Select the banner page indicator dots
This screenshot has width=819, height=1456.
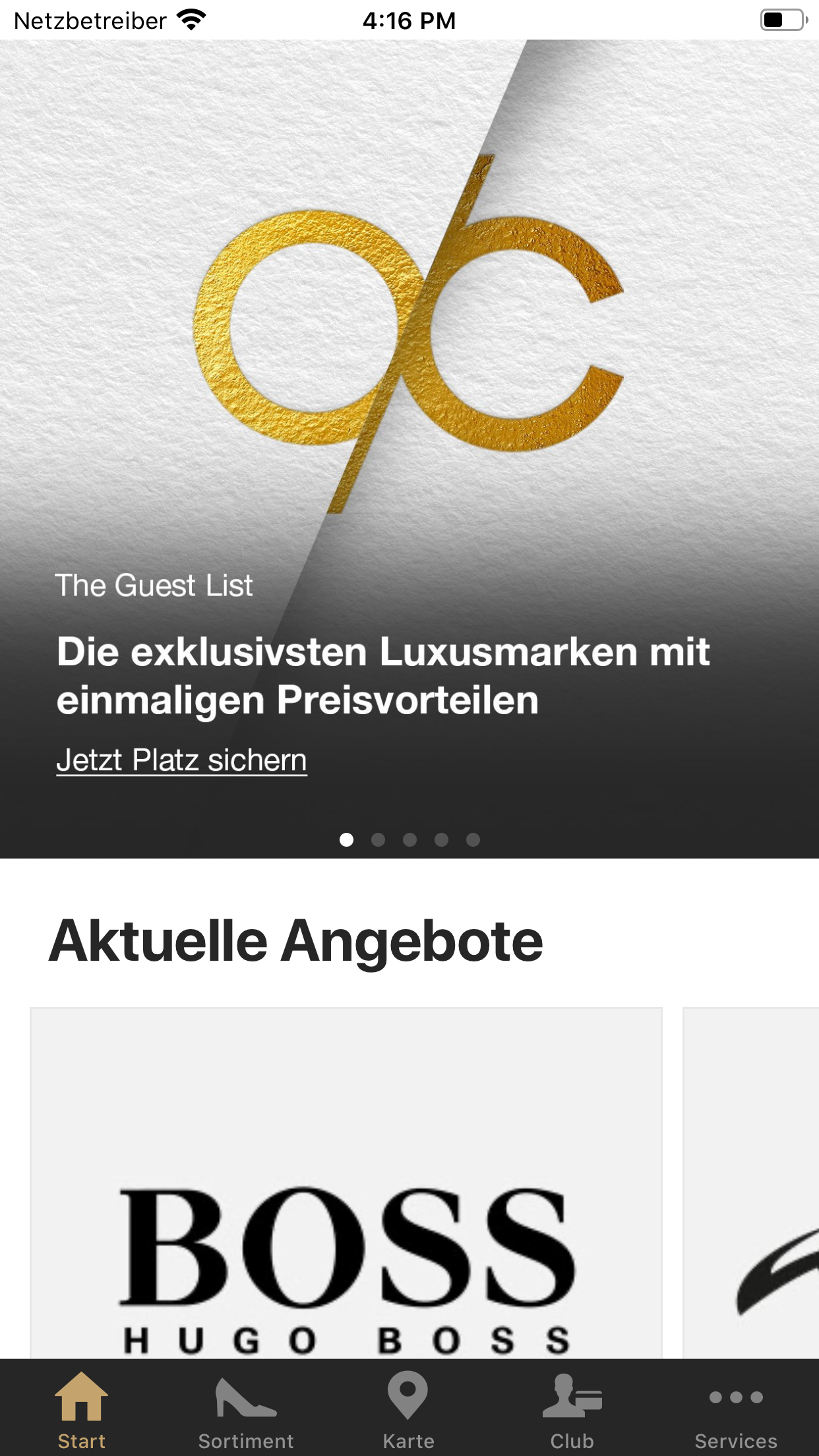pos(409,839)
